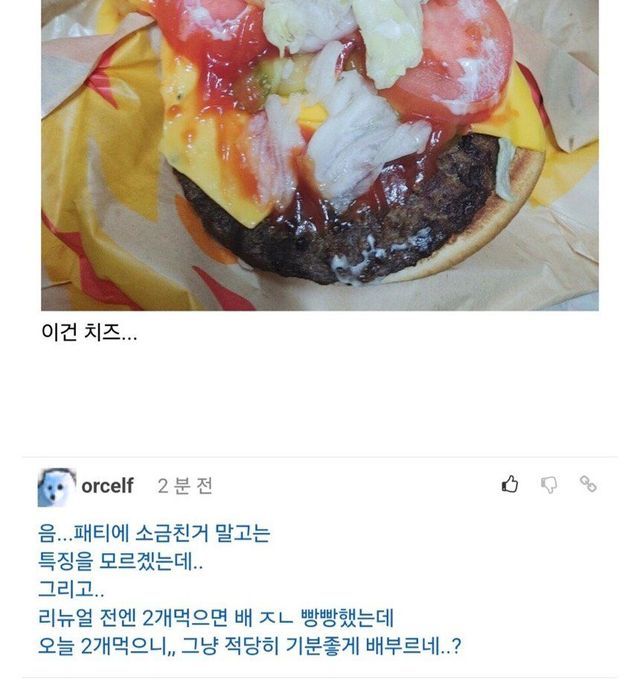
Task: Copy link to orcelf's comment
Action: (588, 485)
